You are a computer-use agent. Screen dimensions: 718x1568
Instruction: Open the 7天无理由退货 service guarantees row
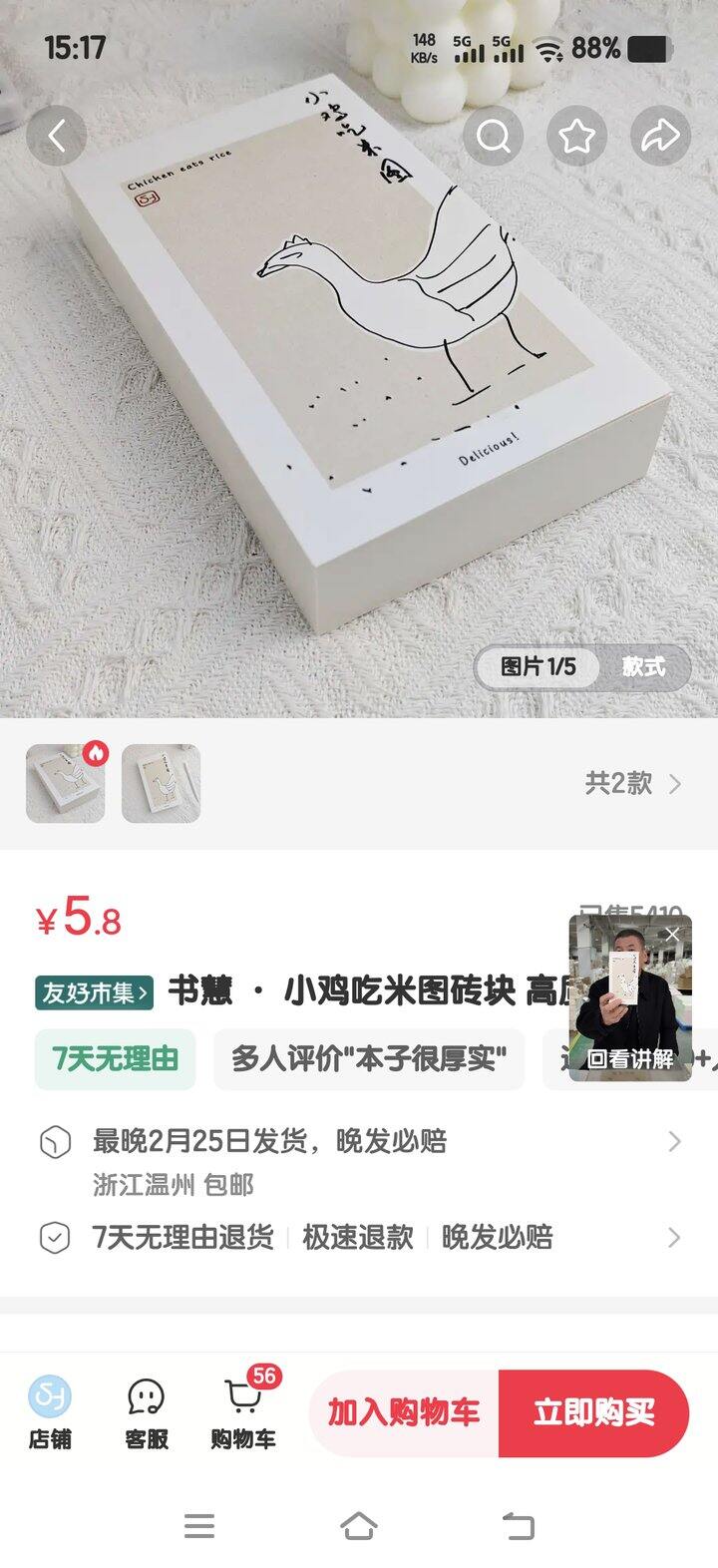pos(359,1238)
